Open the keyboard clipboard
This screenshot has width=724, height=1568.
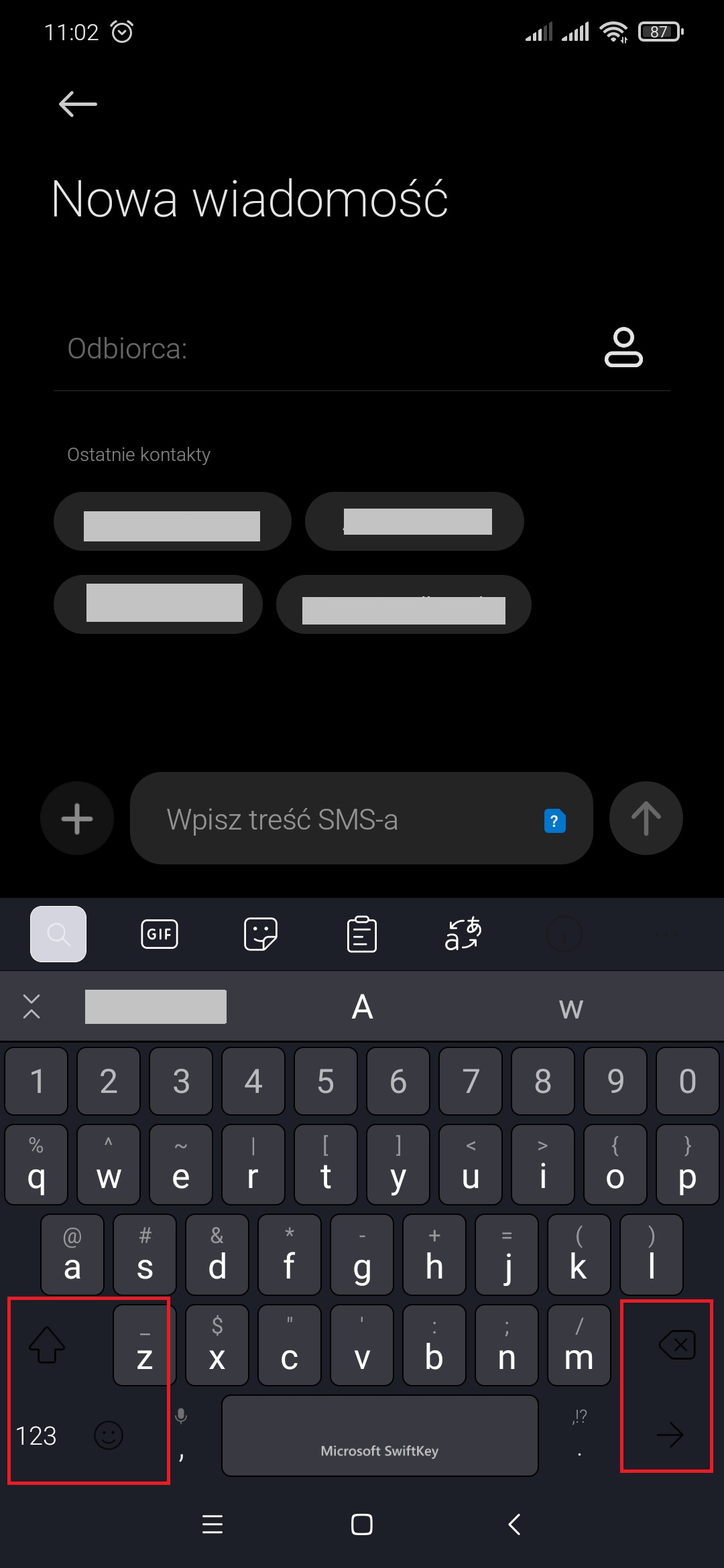(x=361, y=933)
